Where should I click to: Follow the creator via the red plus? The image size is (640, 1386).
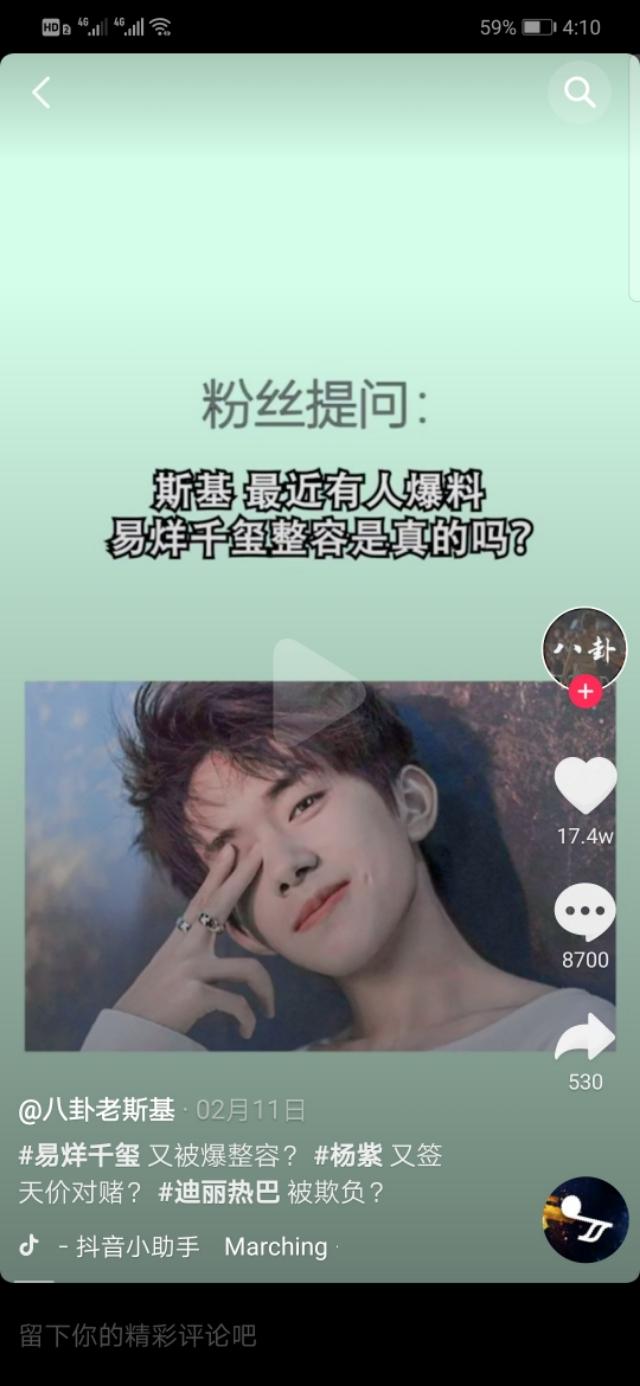(585, 691)
